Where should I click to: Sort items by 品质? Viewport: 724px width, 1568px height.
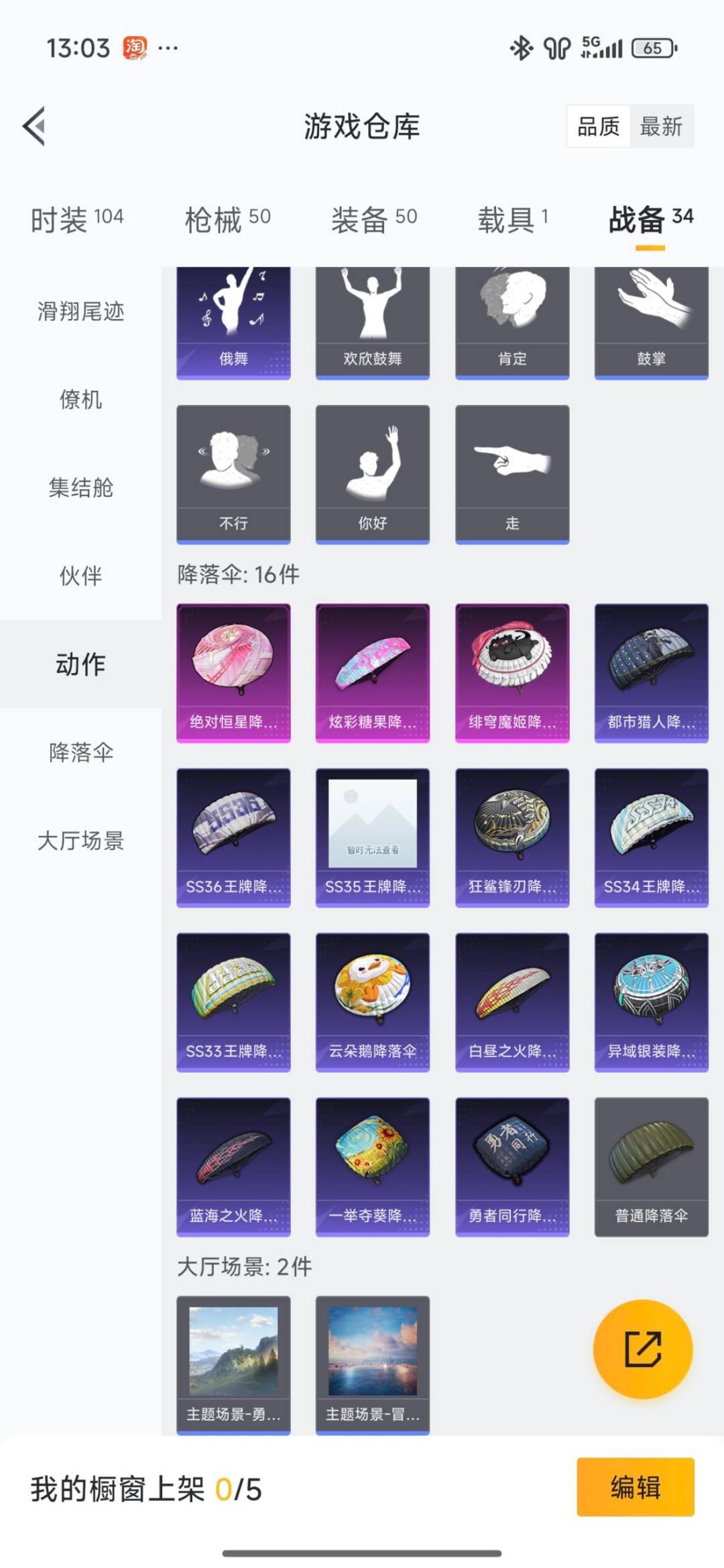tap(598, 126)
